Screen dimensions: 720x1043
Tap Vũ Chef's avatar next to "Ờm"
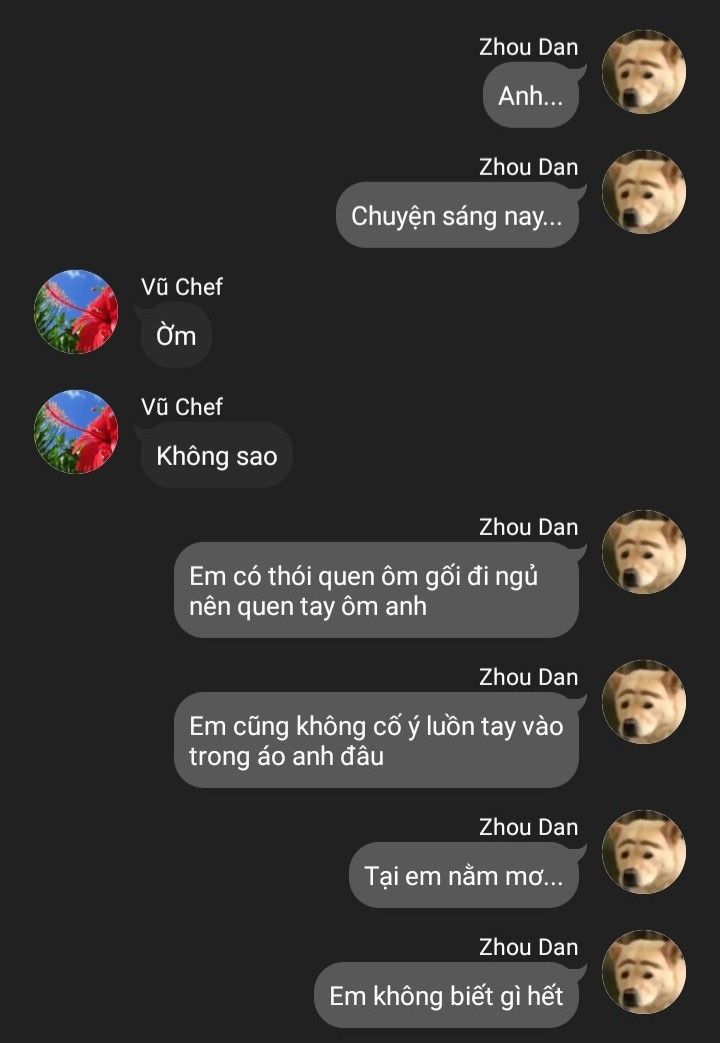77,312
